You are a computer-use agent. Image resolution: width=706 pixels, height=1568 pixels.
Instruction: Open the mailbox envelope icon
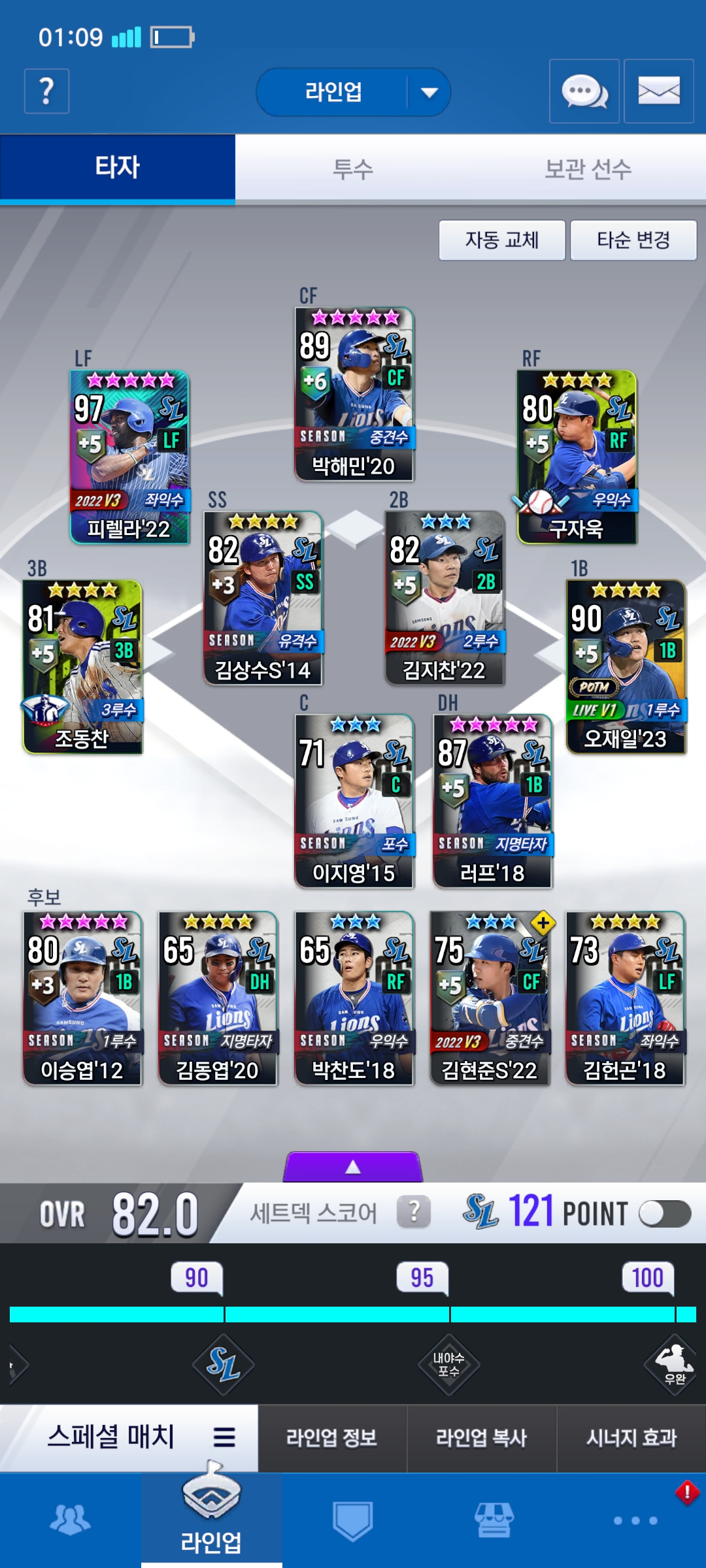(658, 91)
